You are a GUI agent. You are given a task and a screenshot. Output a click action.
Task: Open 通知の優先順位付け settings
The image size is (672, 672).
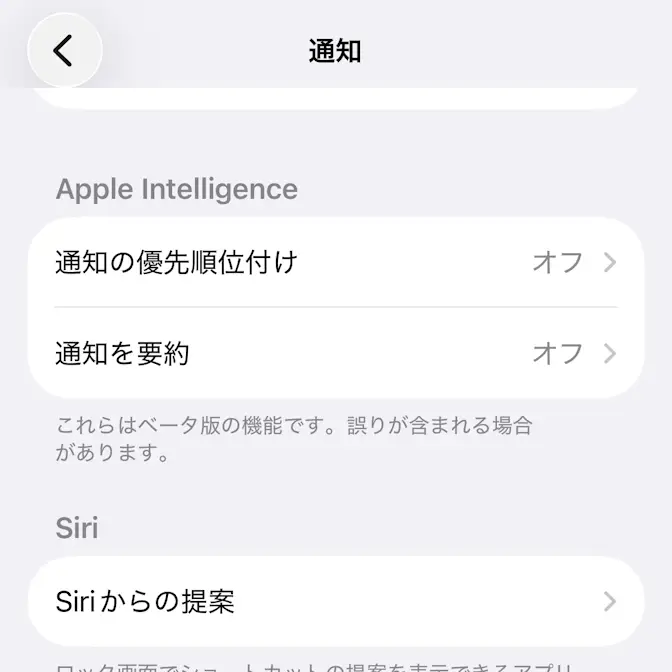[x=335, y=263]
